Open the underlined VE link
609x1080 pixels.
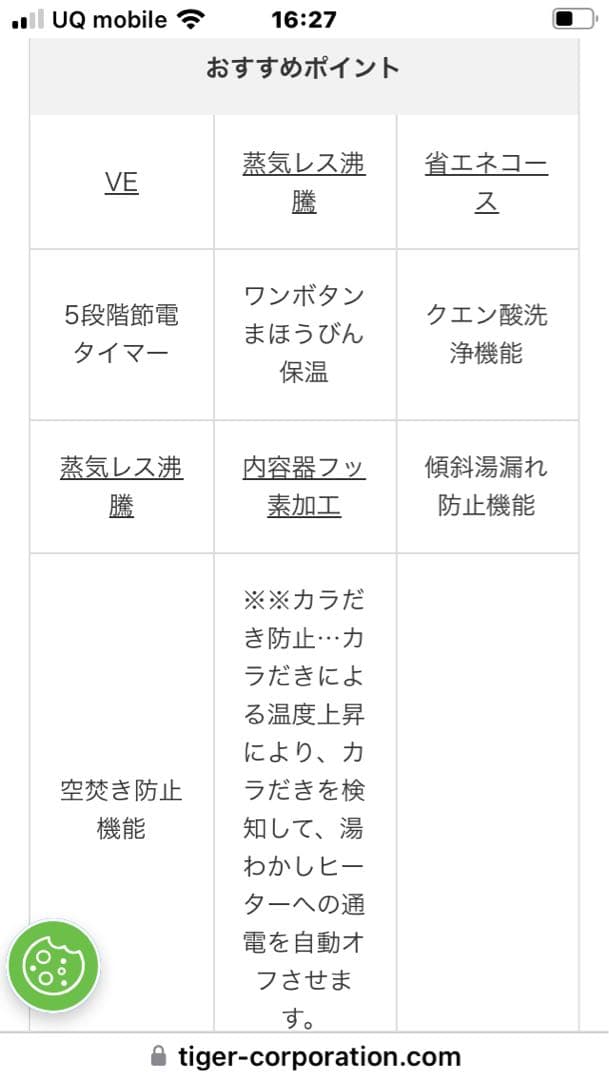(121, 183)
